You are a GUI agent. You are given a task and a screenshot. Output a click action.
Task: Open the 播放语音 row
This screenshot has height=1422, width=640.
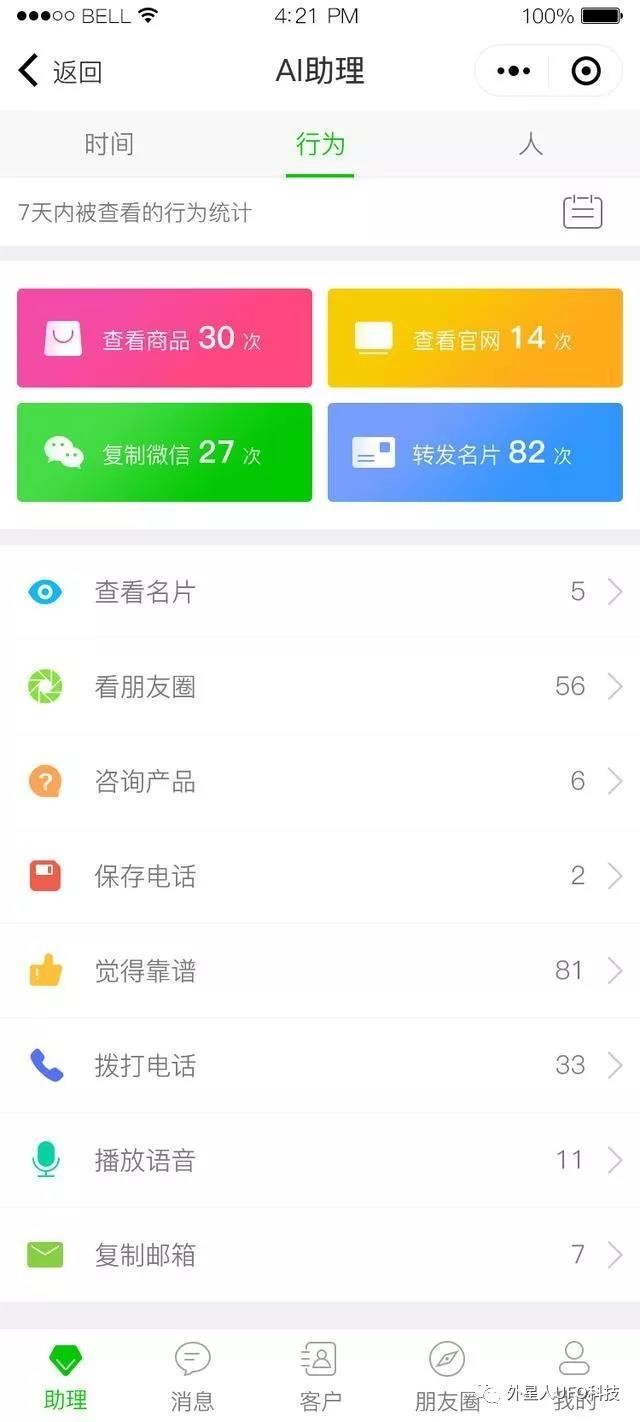(320, 1160)
